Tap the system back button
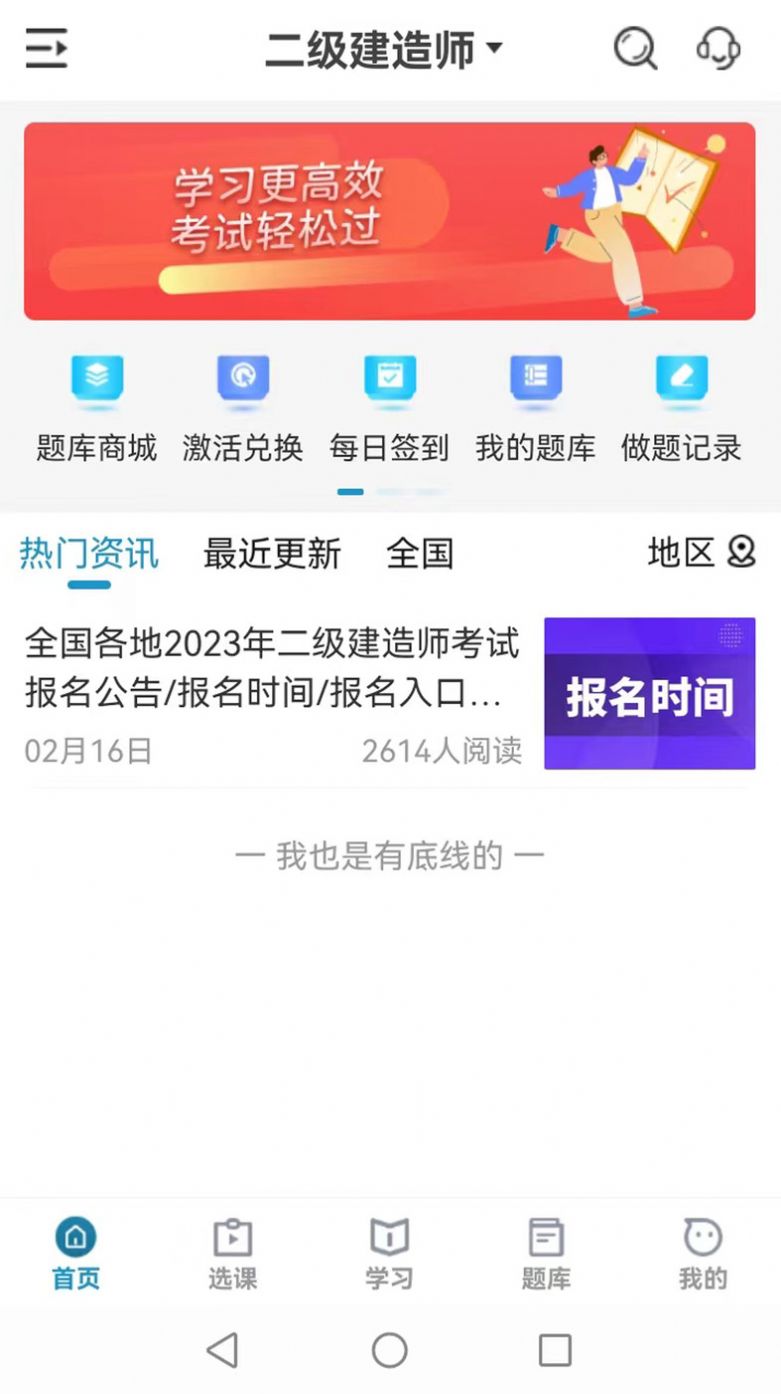The image size is (781, 1394). click(x=222, y=1350)
